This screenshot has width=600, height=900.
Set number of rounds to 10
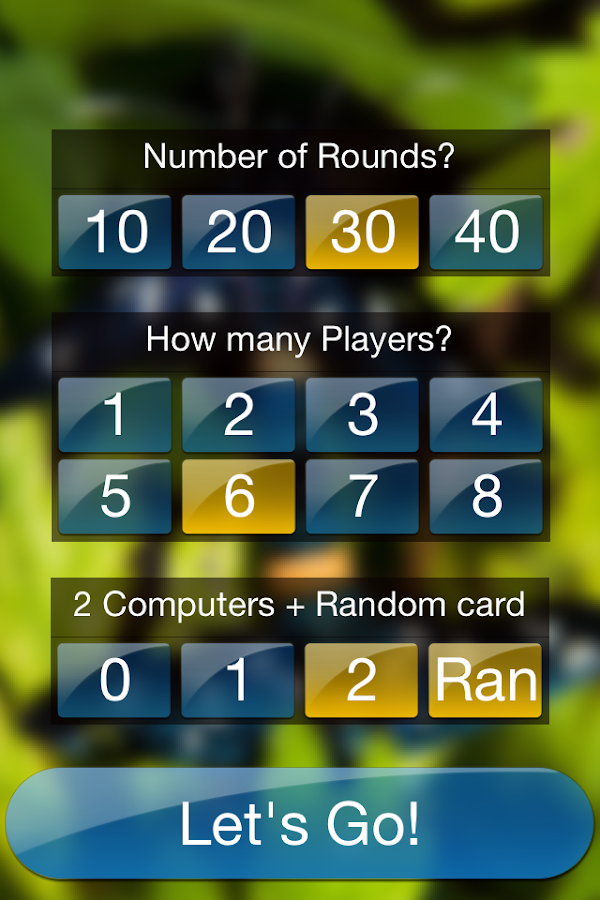pyautogui.click(x=115, y=232)
